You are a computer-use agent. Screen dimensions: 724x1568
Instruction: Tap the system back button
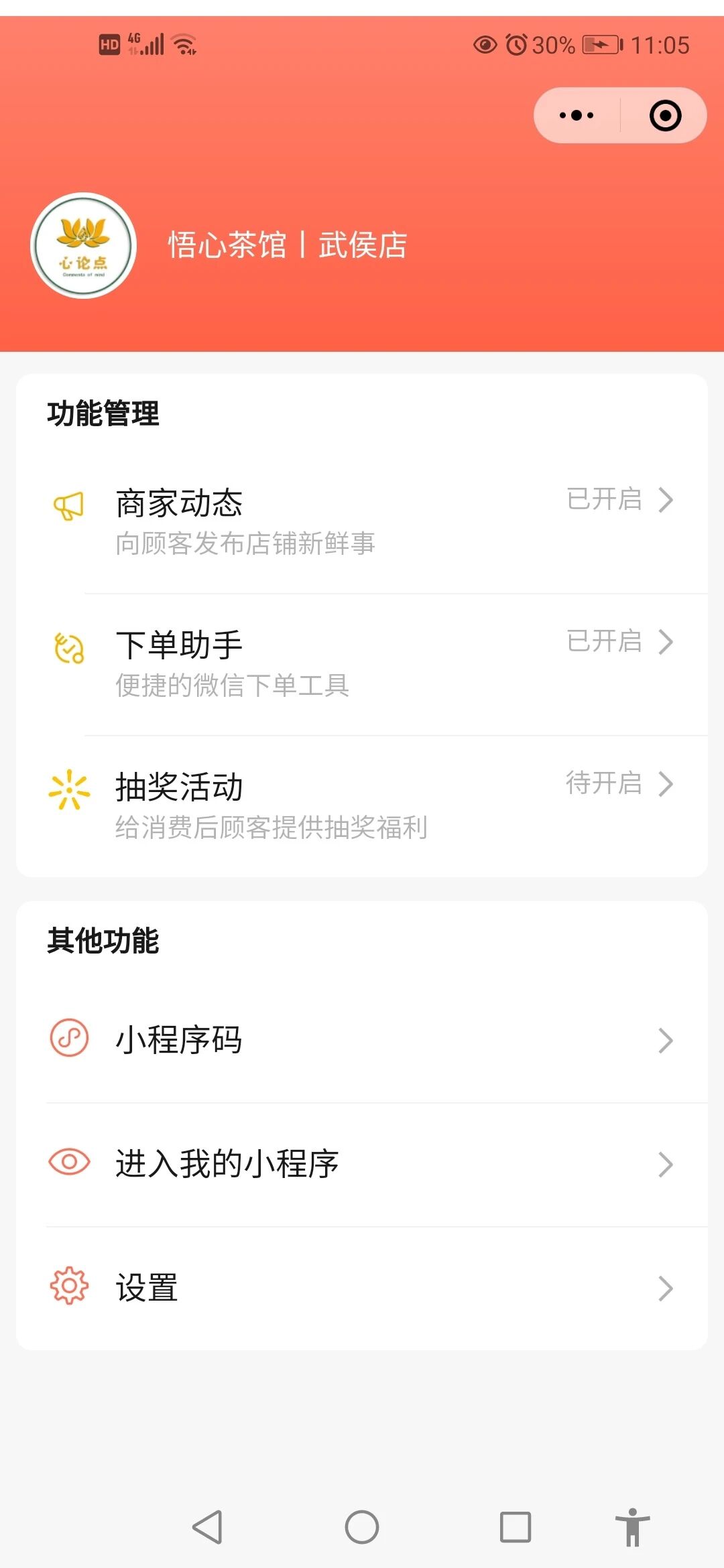point(207,1528)
